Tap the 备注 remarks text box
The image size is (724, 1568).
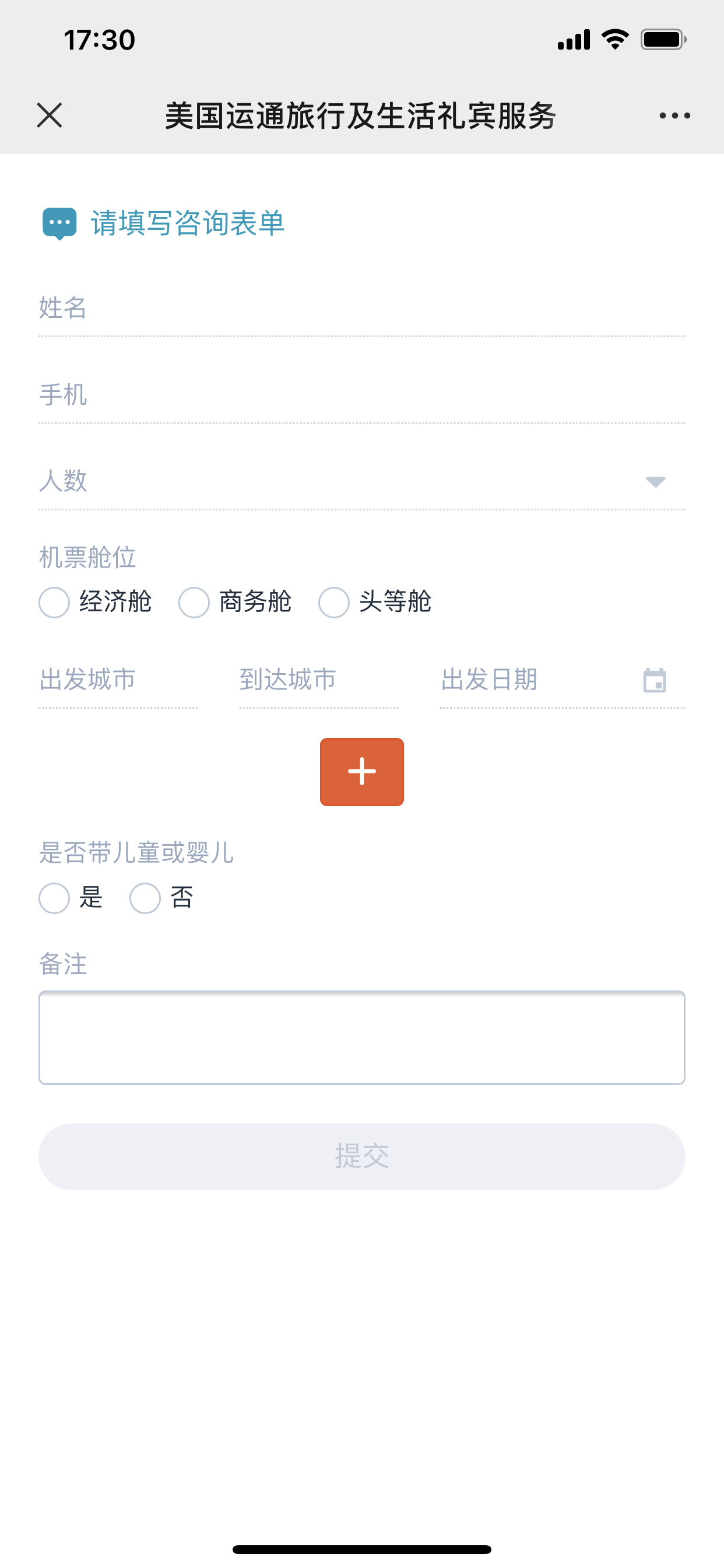point(361,1037)
